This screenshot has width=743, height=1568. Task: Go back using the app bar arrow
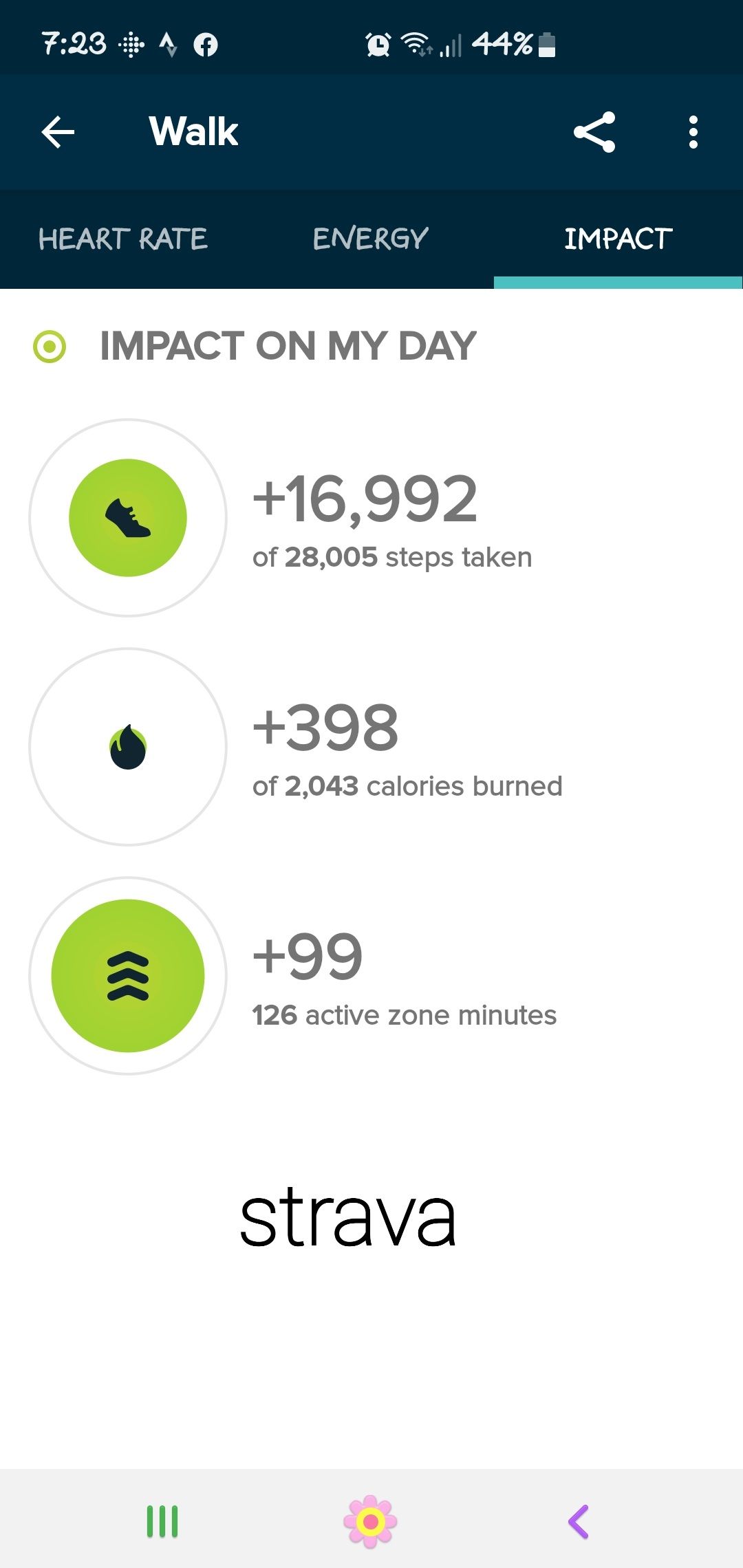click(x=58, y=132)
